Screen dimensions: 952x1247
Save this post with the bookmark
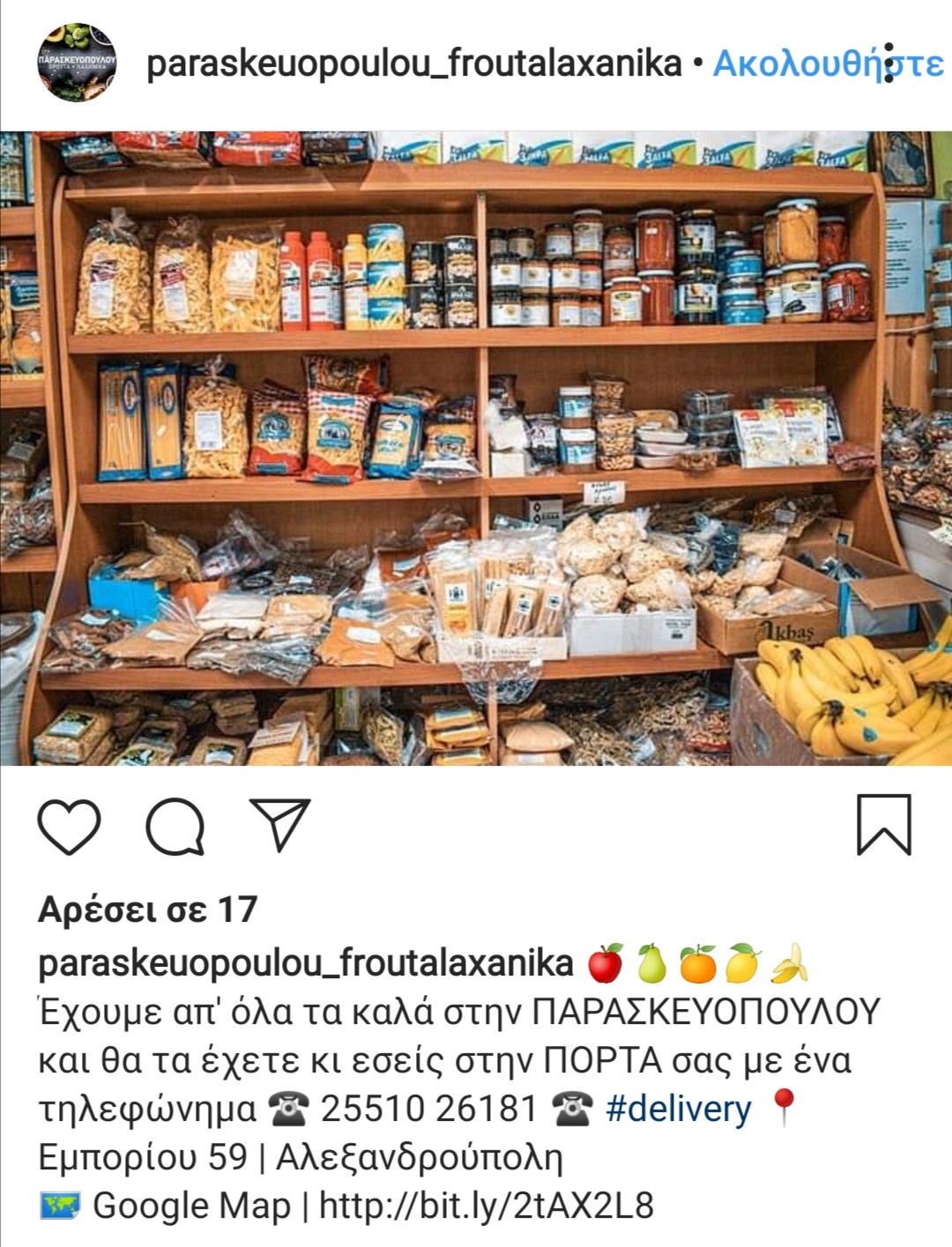[x=883, y=825]
